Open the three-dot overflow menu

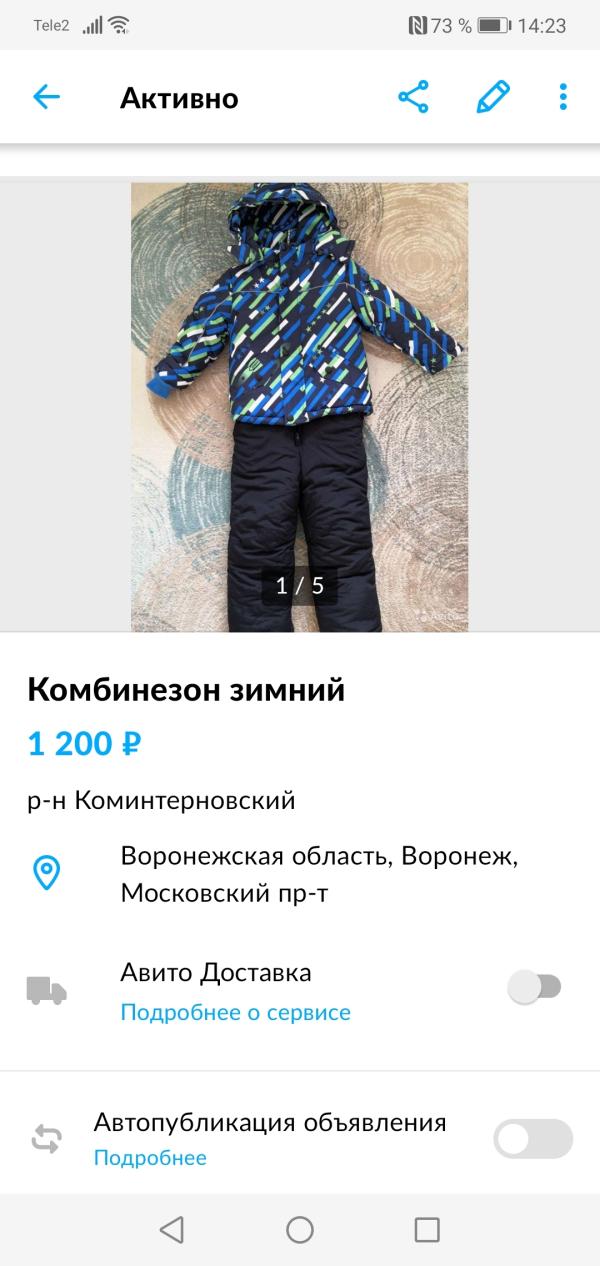(x=563, y=97)
